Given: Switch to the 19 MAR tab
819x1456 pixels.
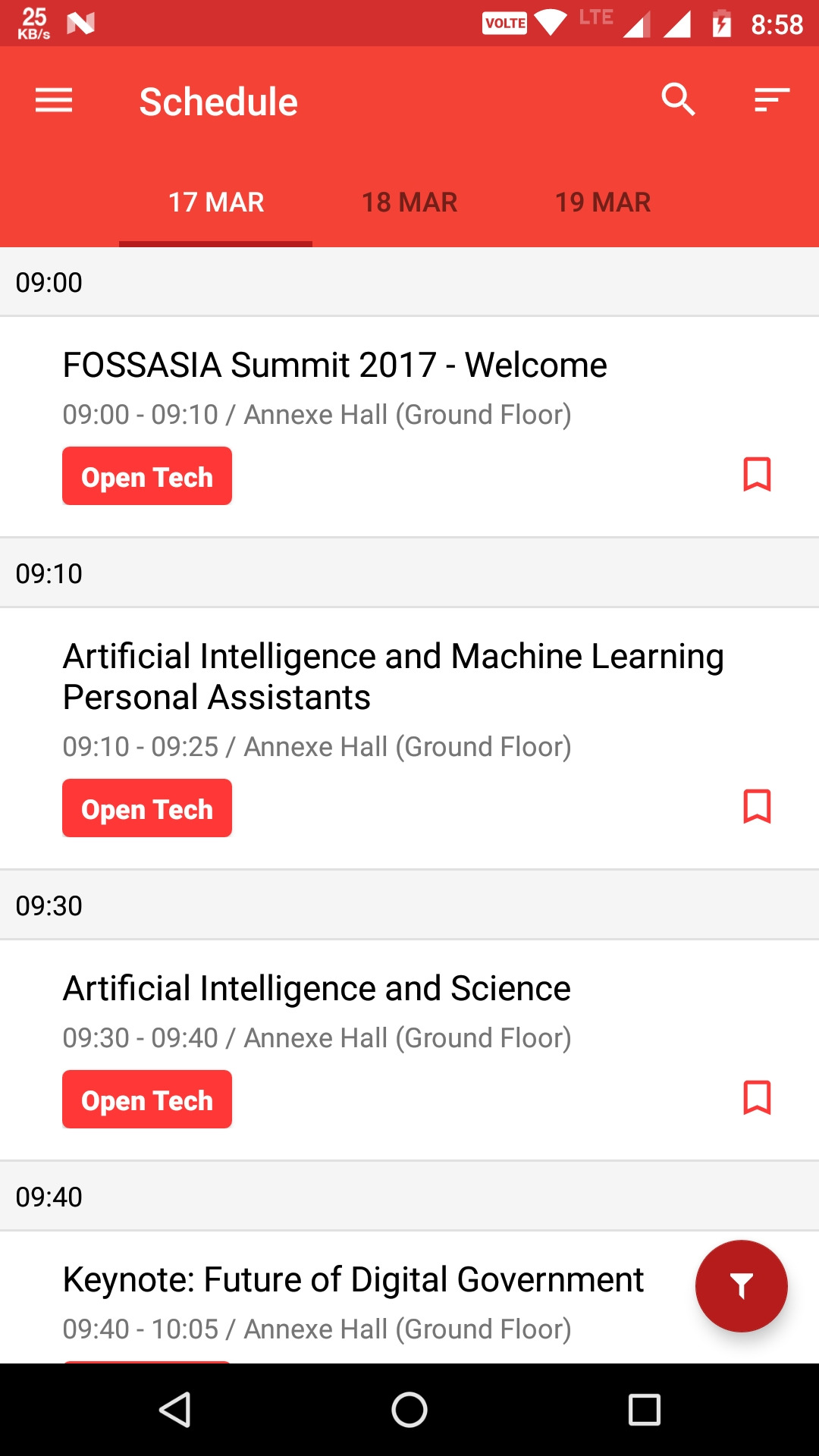Looking at the screenshot, I should pos(603,202).
